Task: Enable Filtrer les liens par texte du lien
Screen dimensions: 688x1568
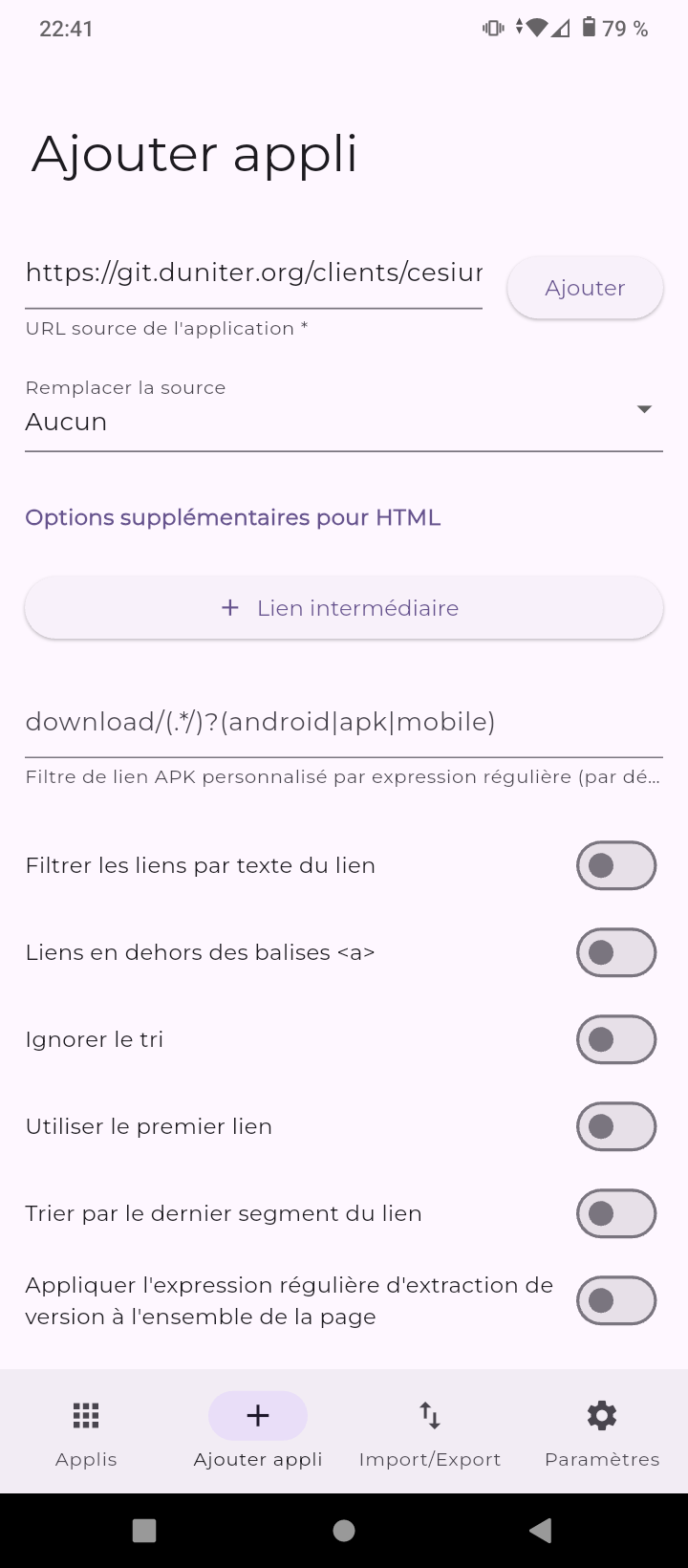Action: (615, 866)
